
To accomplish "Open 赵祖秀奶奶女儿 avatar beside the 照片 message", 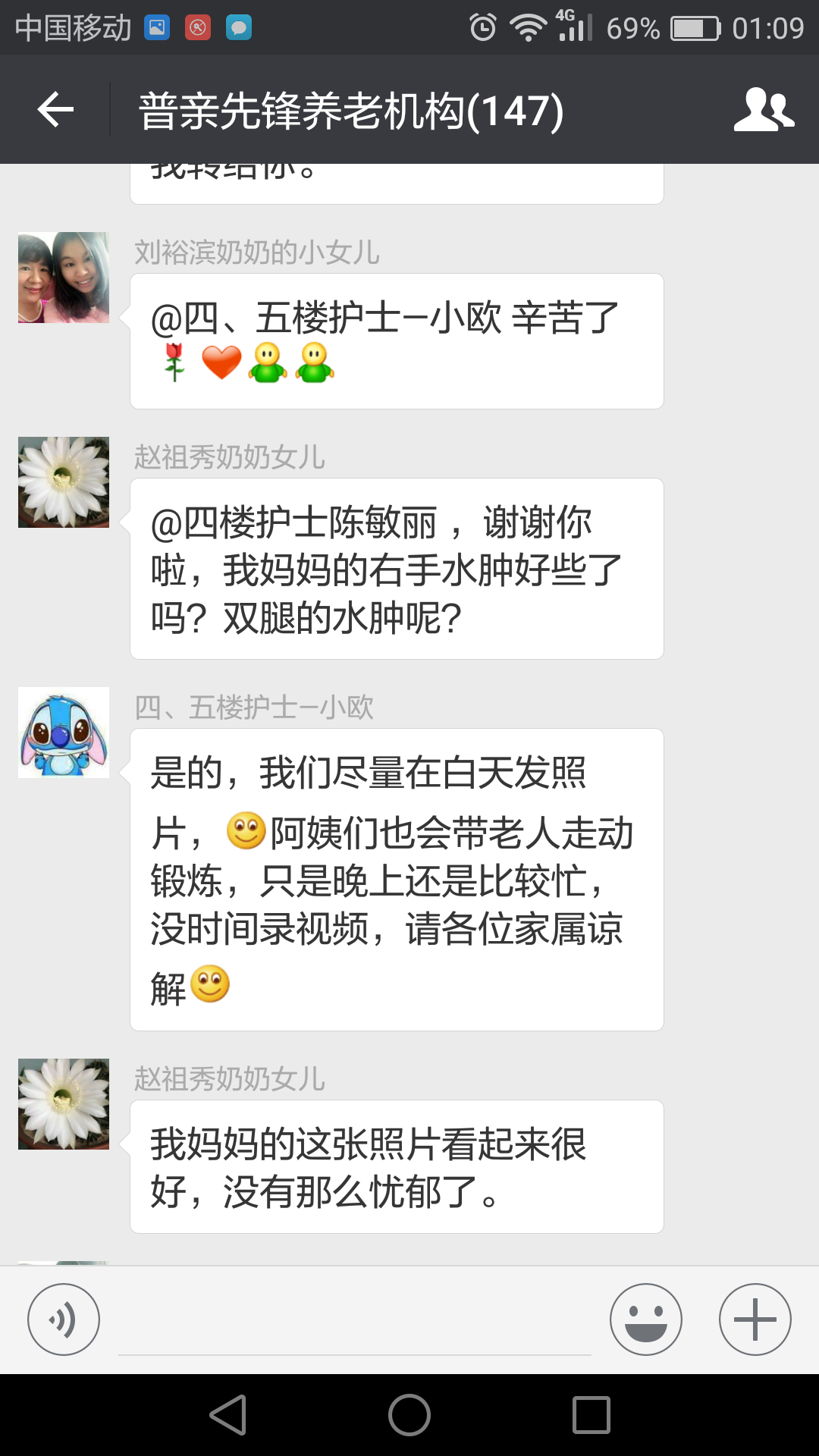I will (64, 1104).
